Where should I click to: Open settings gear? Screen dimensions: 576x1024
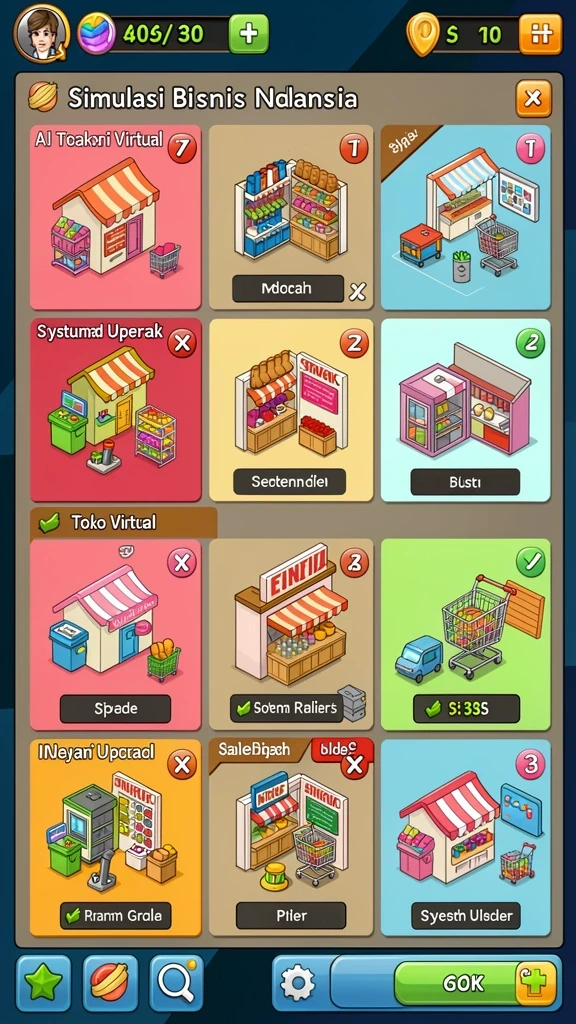click(x=298, y=983)
